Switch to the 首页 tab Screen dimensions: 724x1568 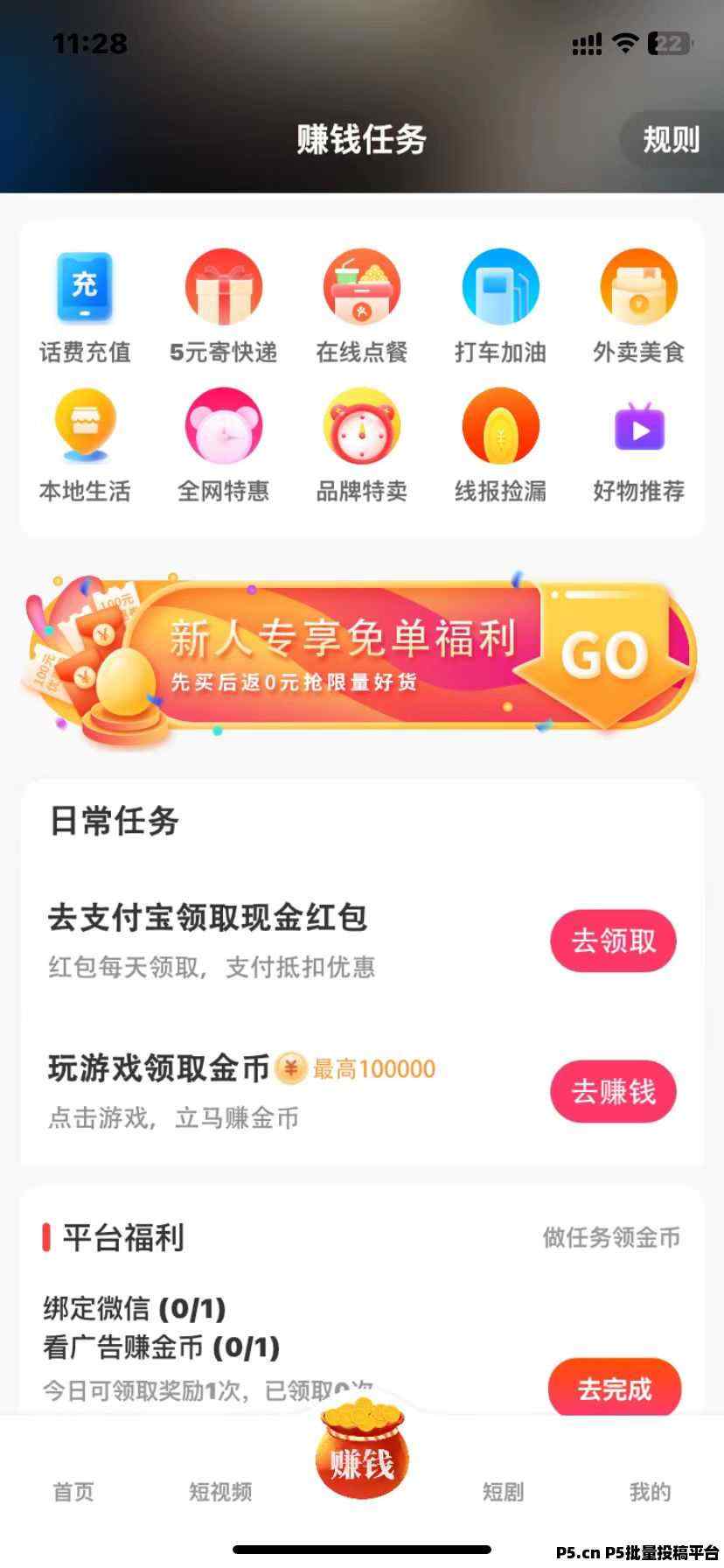tap(73, 1492)
